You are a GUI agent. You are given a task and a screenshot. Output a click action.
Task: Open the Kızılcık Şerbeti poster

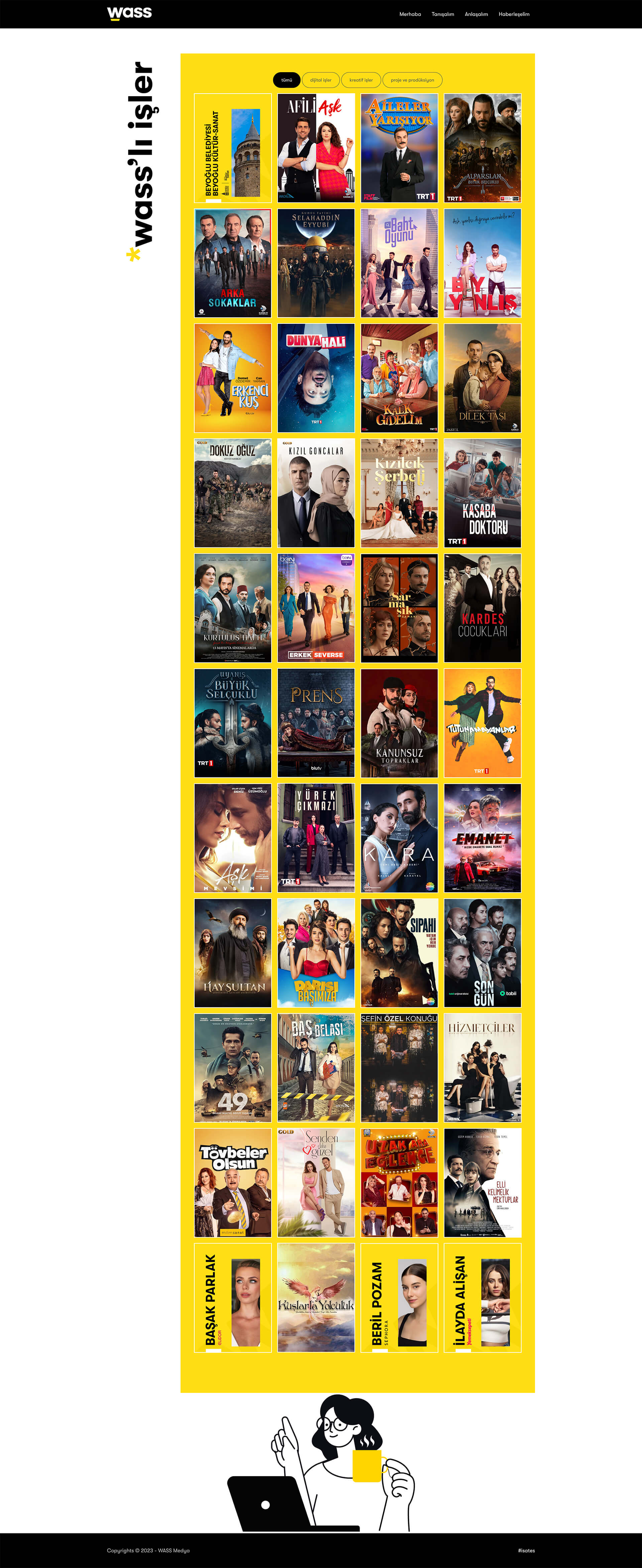[x=399, y=493]
